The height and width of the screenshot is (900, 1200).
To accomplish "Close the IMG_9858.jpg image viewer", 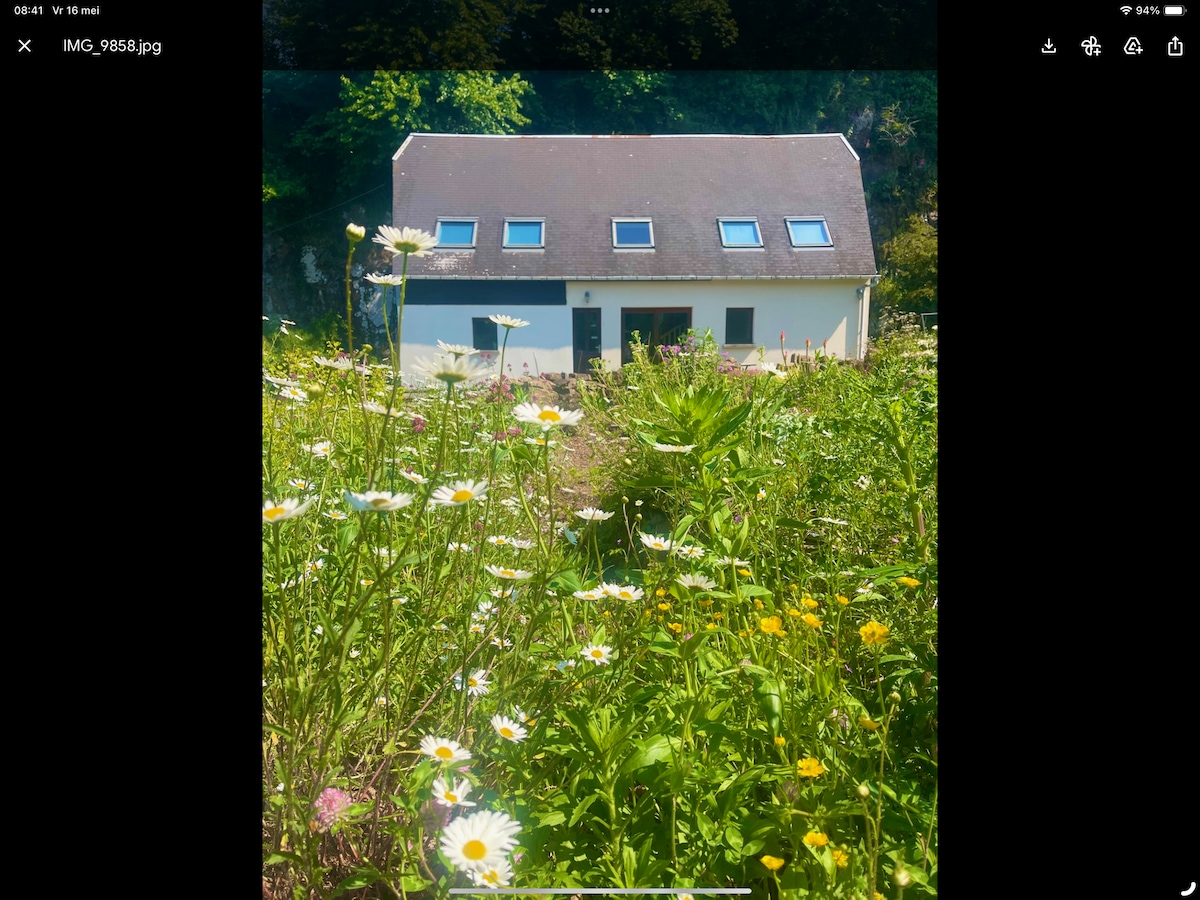I will (x=25, y=46).
